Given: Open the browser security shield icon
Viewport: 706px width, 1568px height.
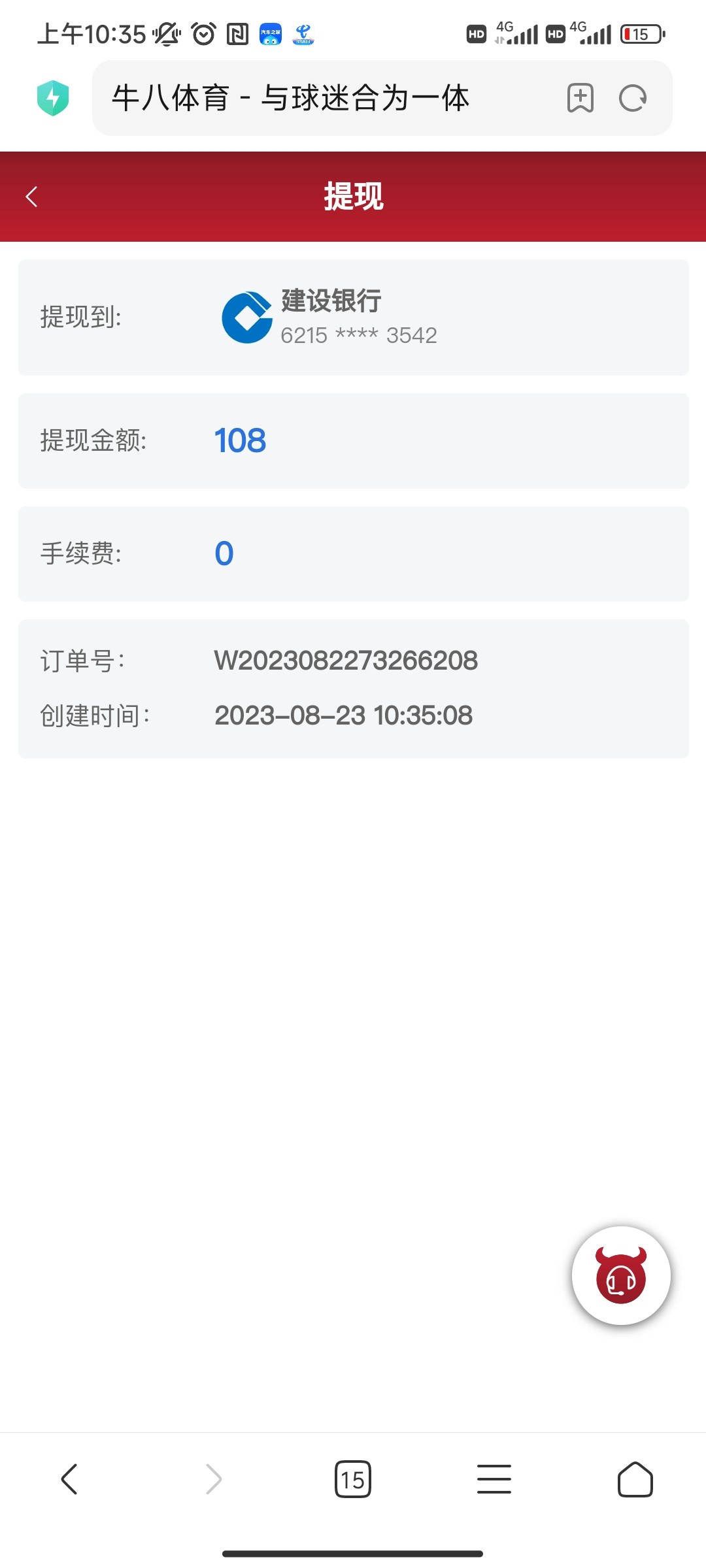Looking at the screenshot, I should click(53, 98).
